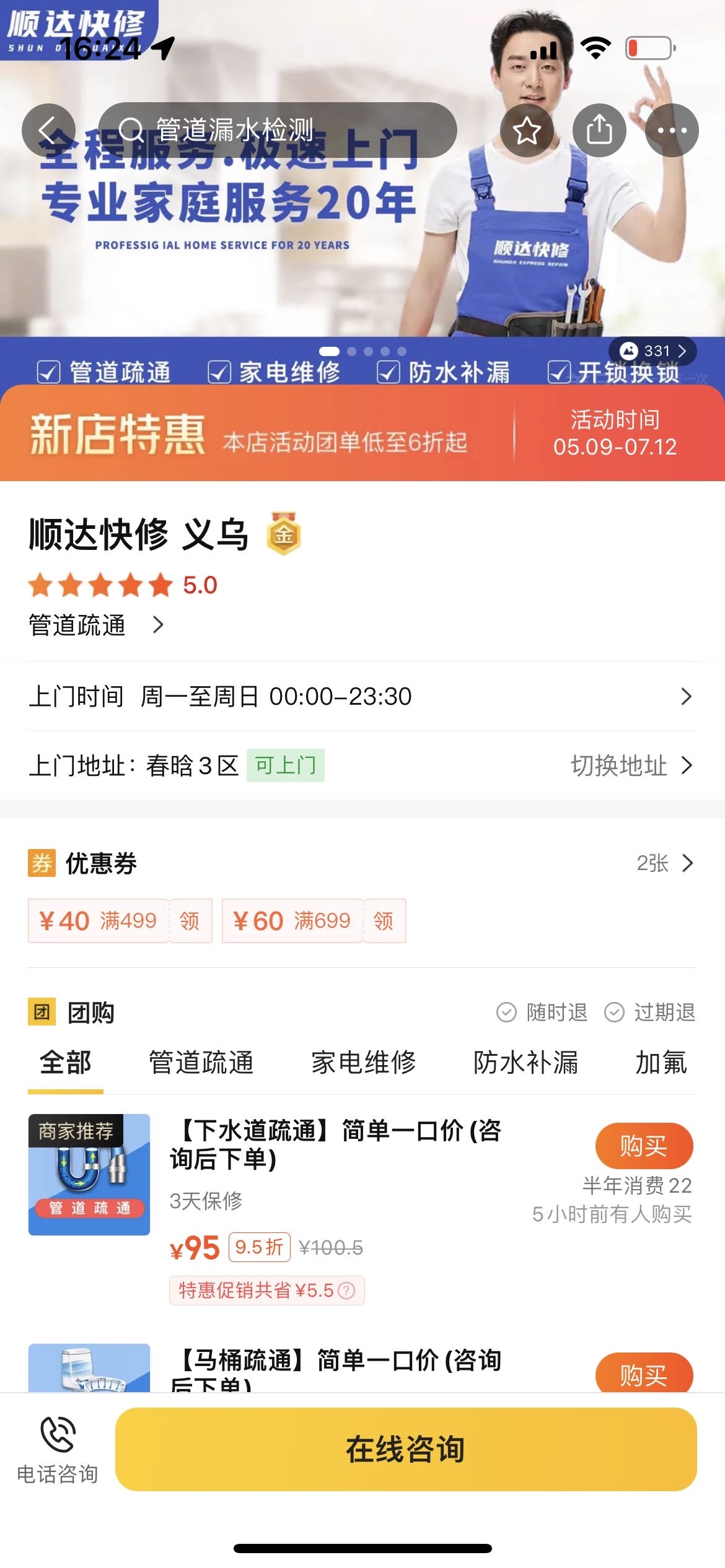Start 在线咨询 online chat
Viewport: 725px width, 1568px height.
point(406,1449)
